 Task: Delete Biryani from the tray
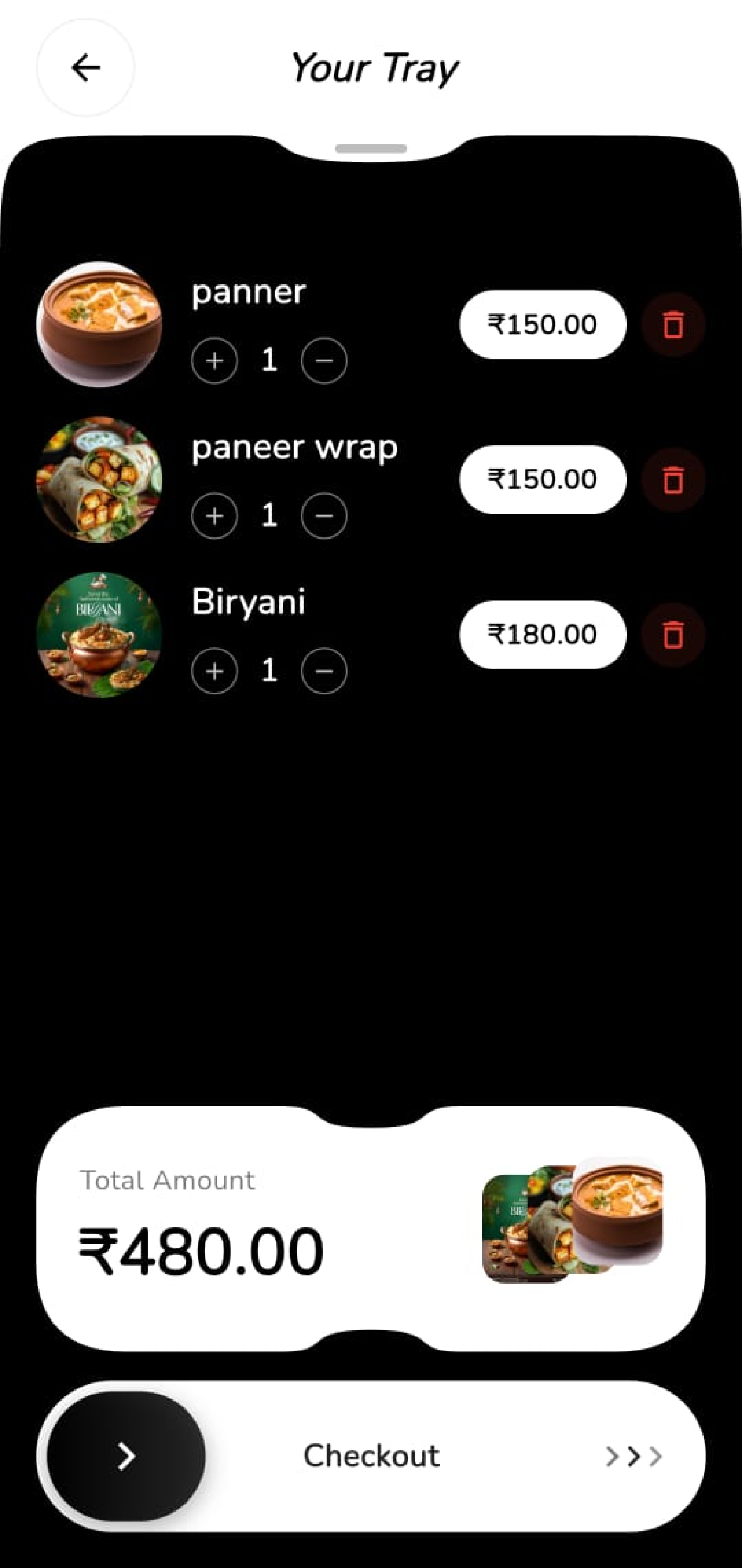point(672,635)
